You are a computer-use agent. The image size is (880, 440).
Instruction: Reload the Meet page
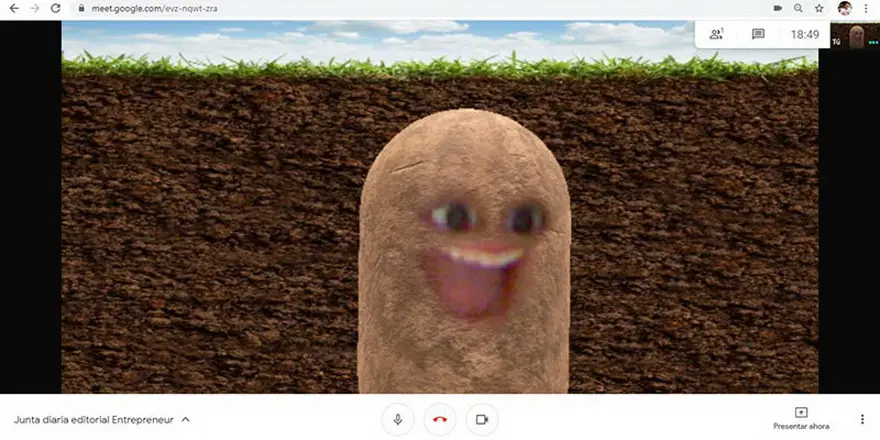pyautogui.click(x=58, y=8)
